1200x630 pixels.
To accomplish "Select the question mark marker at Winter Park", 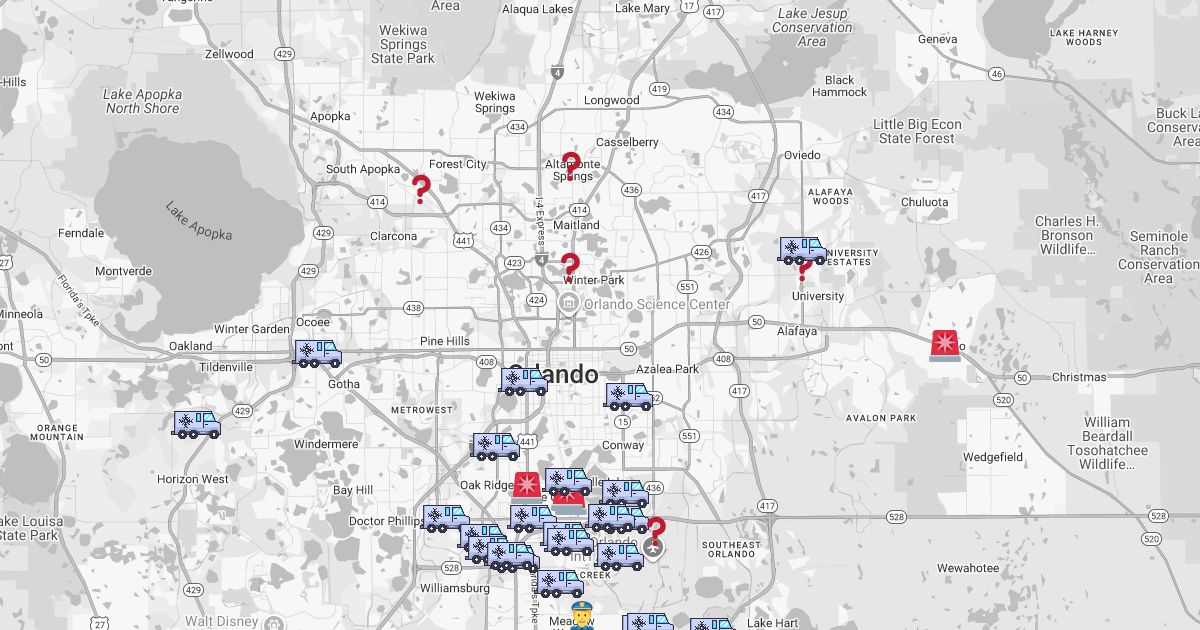I will point(570,268).
